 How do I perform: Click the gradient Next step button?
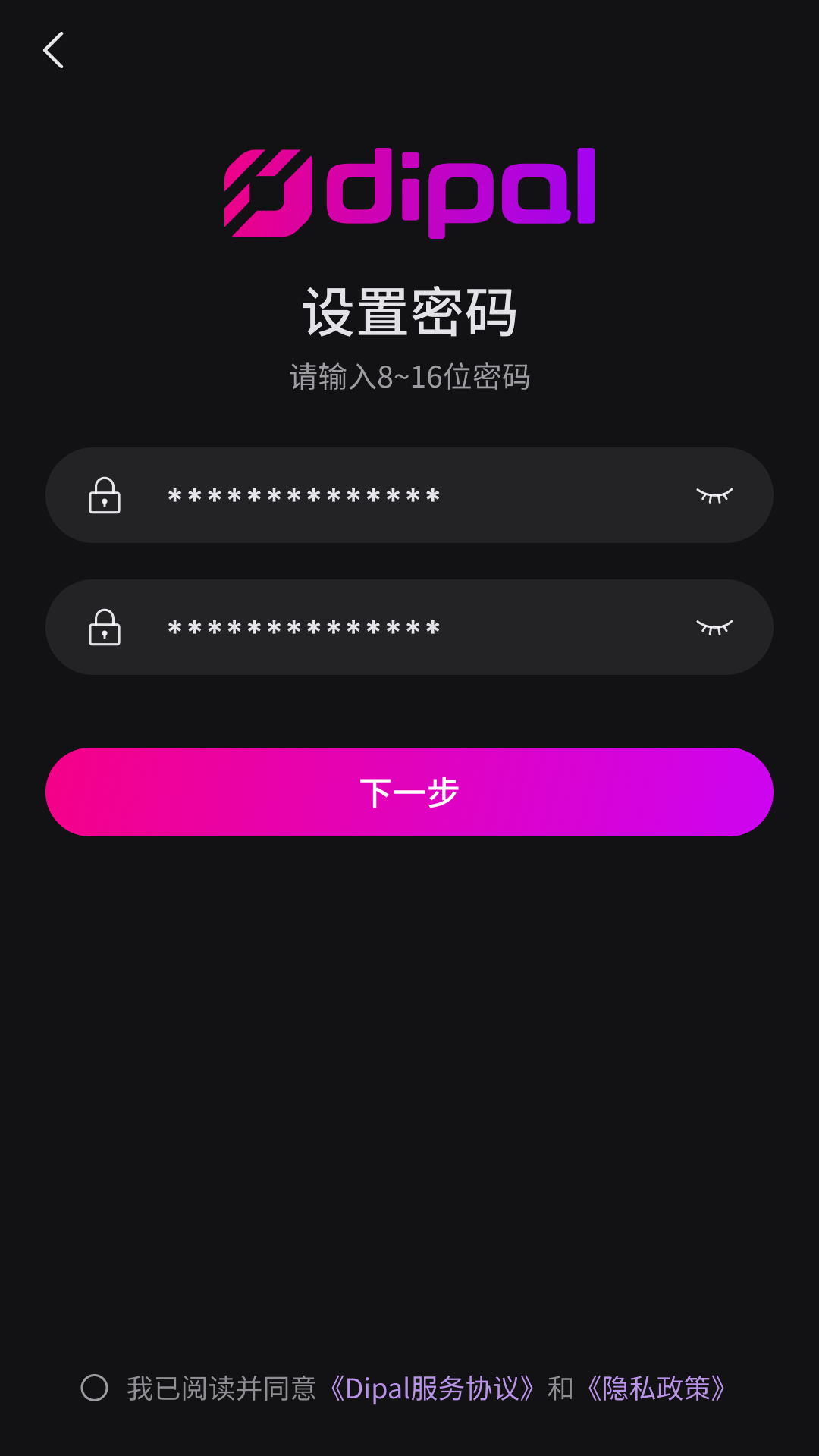tap(409, 792)
